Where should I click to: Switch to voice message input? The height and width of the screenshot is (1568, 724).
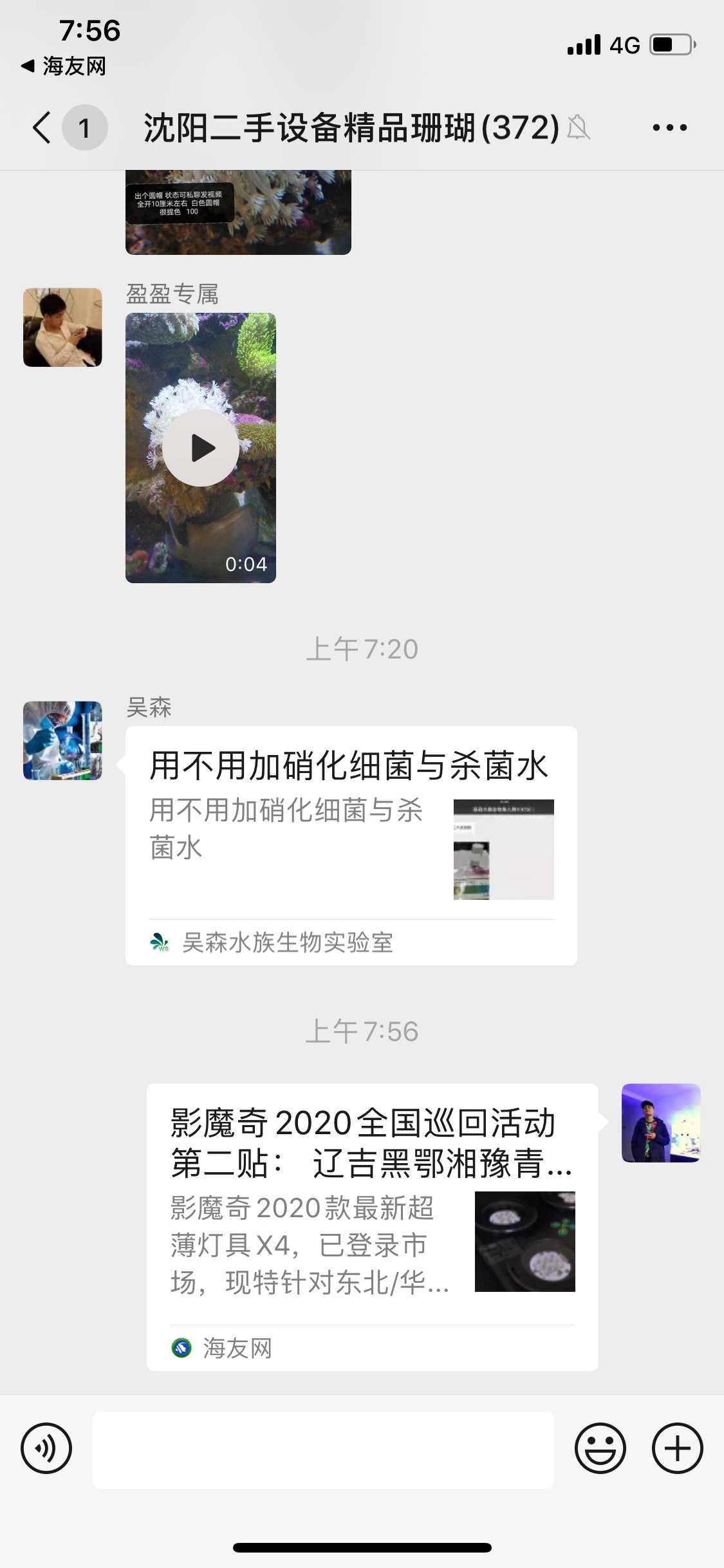tap(46, 1448)
